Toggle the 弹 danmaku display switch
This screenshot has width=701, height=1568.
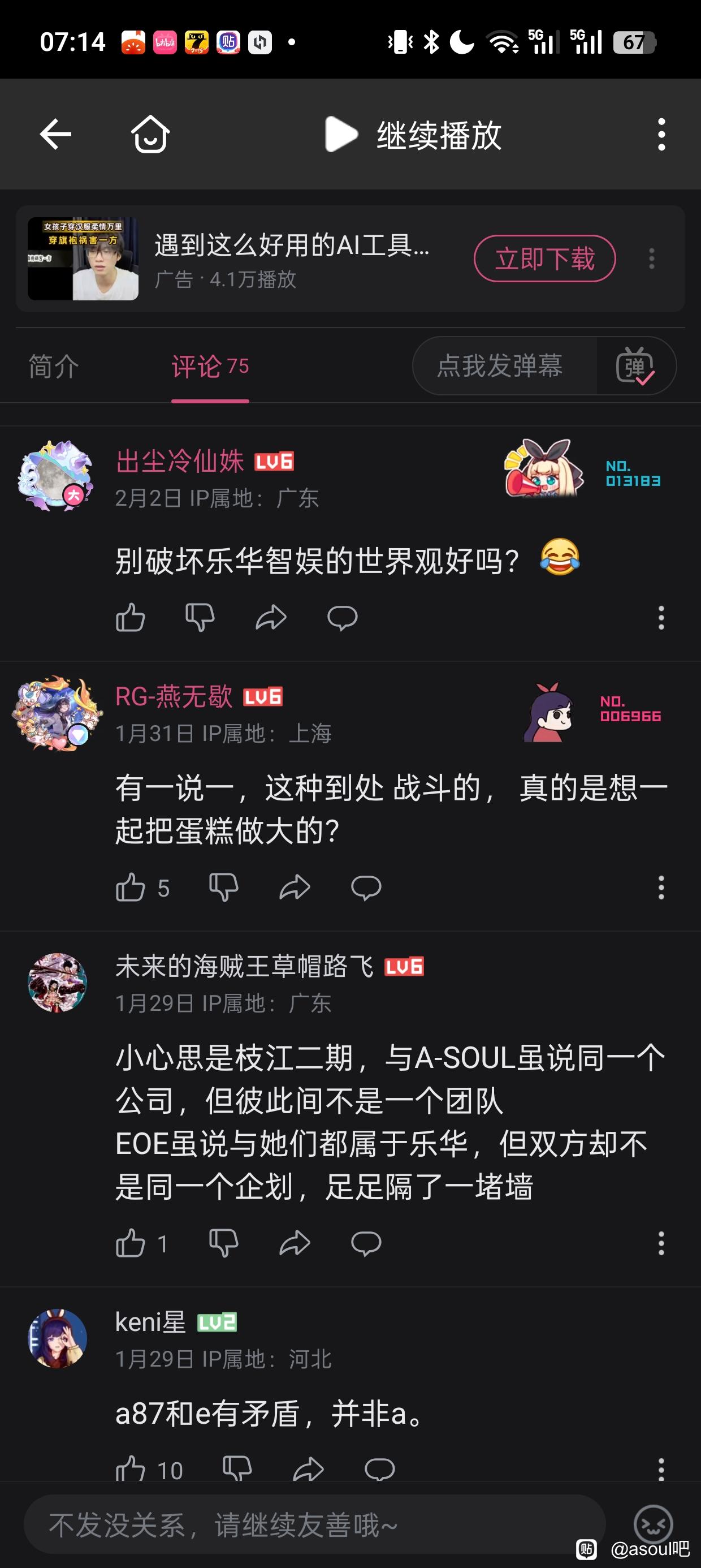635,367
